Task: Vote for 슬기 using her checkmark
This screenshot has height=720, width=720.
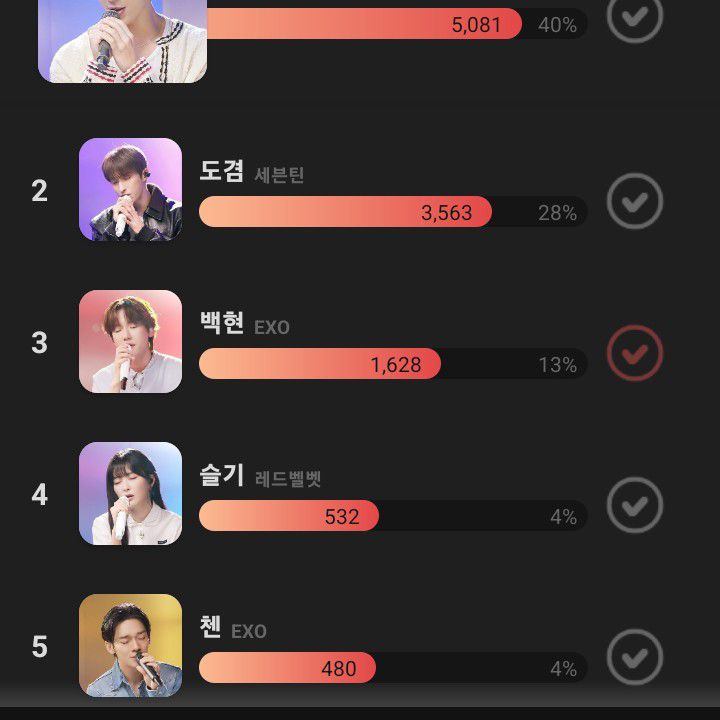Action: [x=635, y=505]
